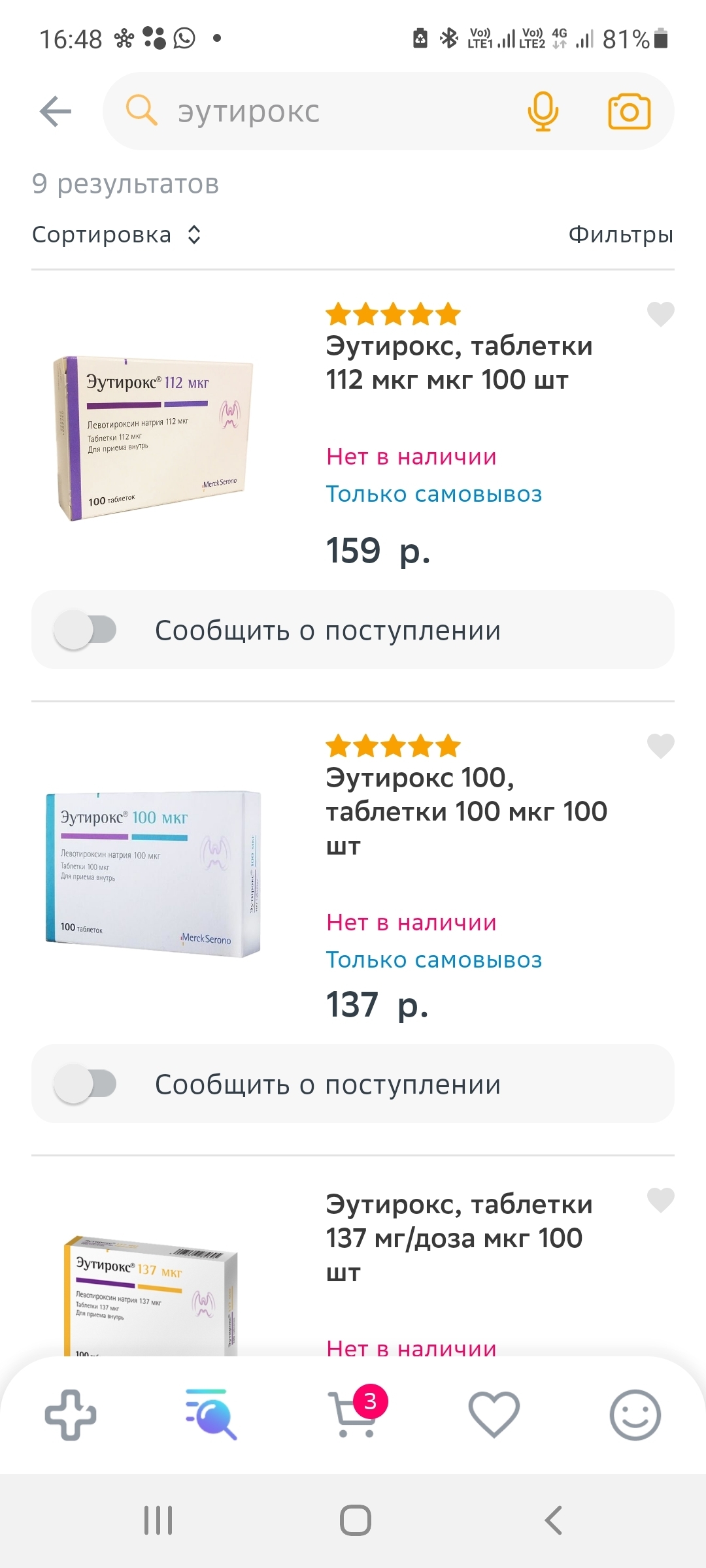Open Эутирокс 100 таблетки product page

tap(465, 811)
